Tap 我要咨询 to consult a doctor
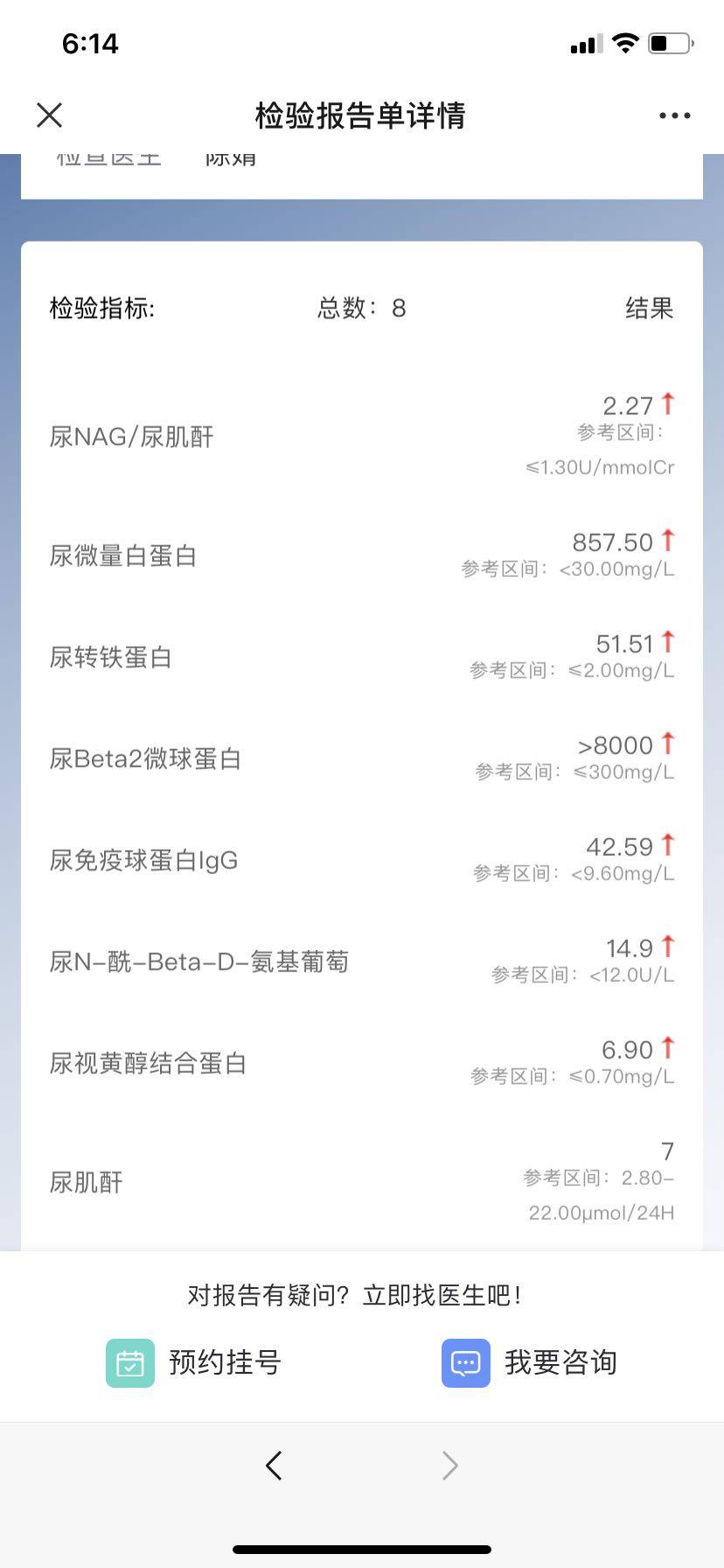The width and height of the screenshot is (724, 1568). 530,1362
